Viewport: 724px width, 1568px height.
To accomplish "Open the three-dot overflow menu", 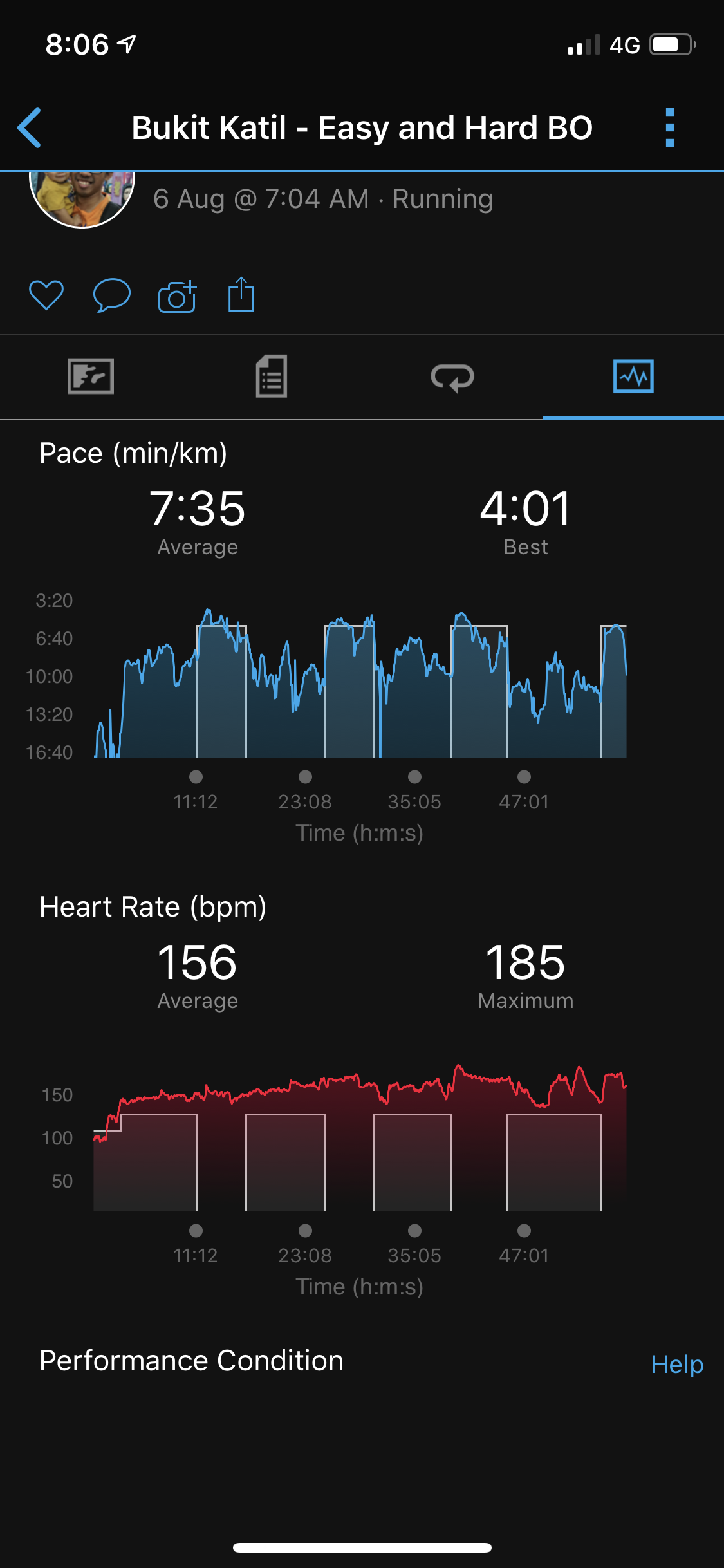I will click(669, 127).
